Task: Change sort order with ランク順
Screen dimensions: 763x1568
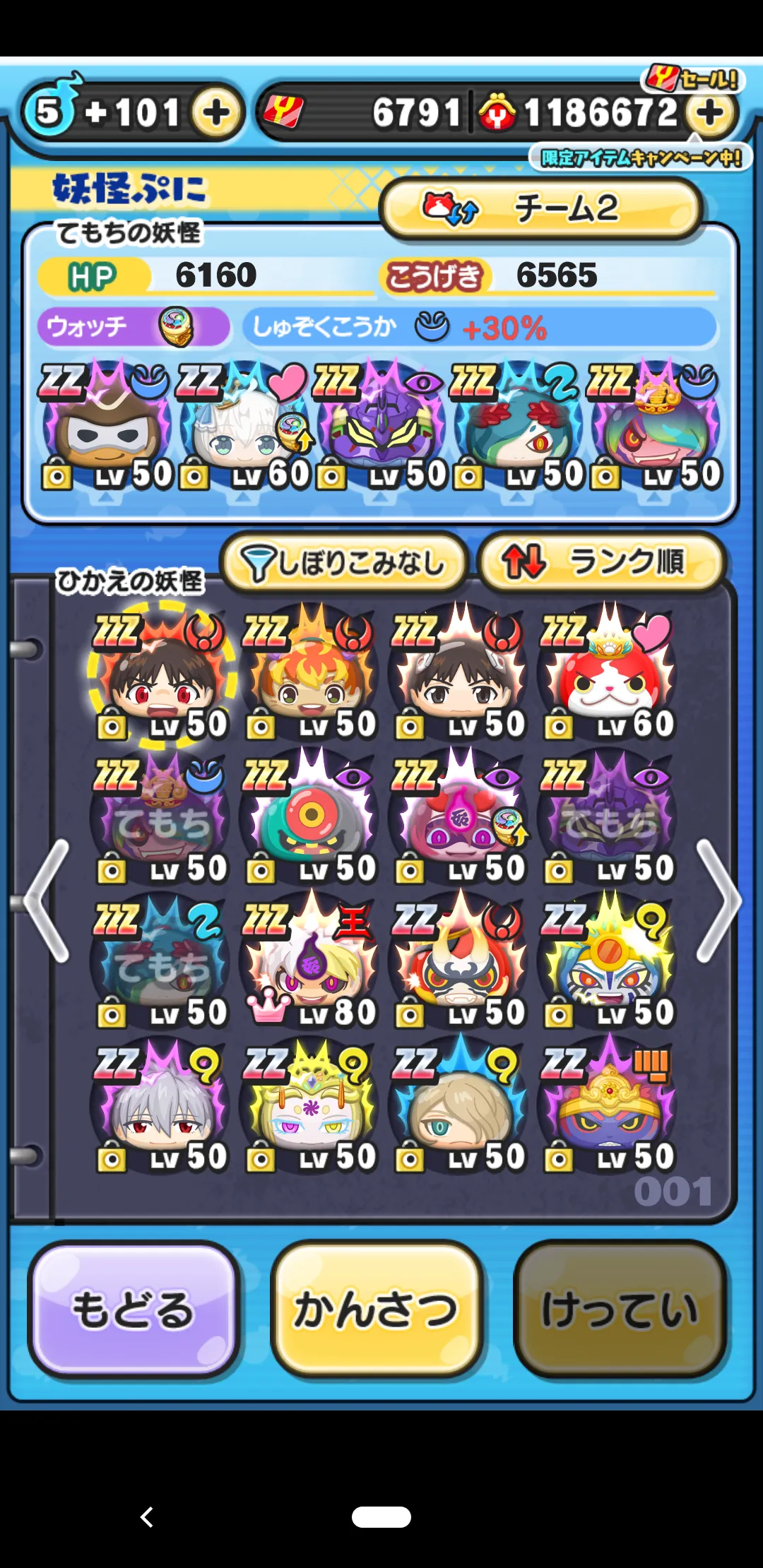Action: point(602,562)
